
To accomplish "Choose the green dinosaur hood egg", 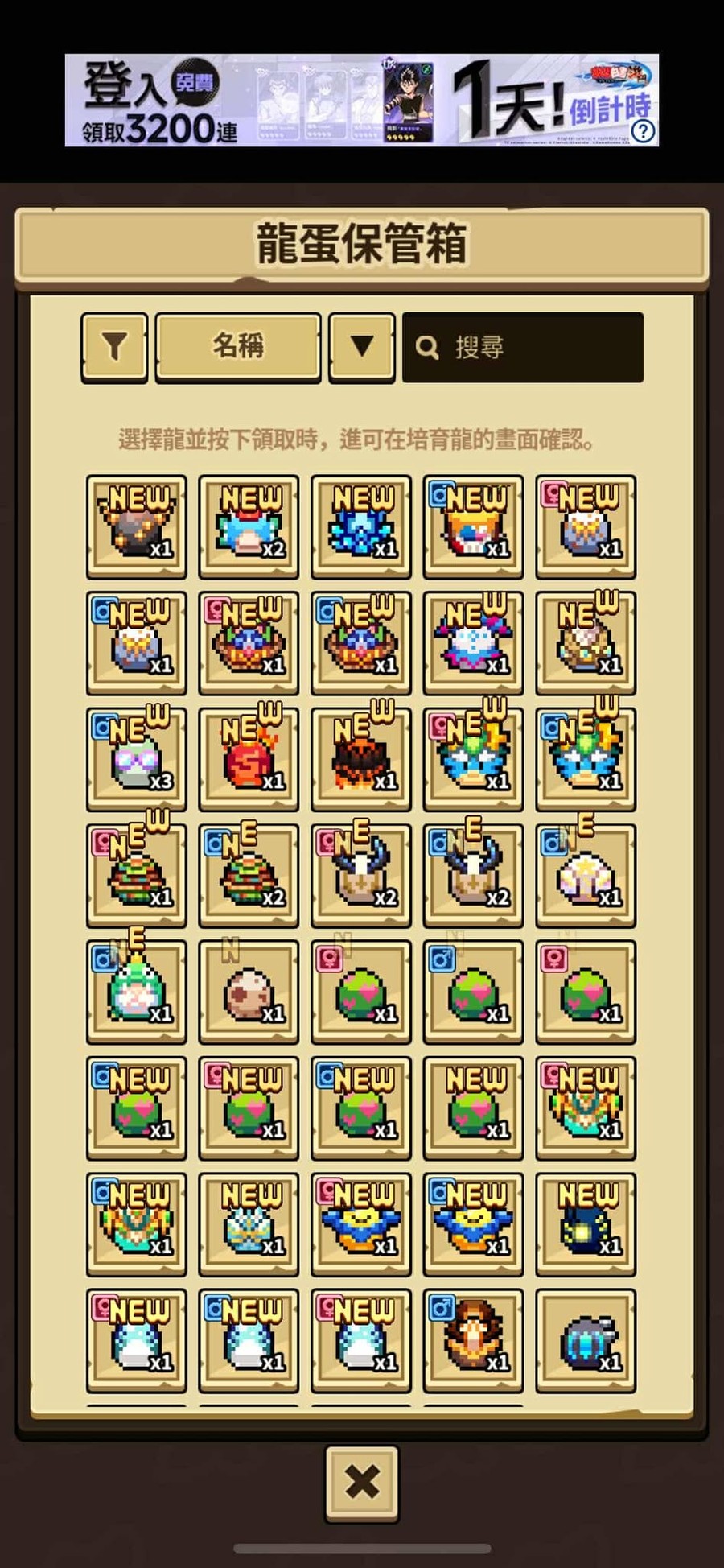I will click(136, 992).
